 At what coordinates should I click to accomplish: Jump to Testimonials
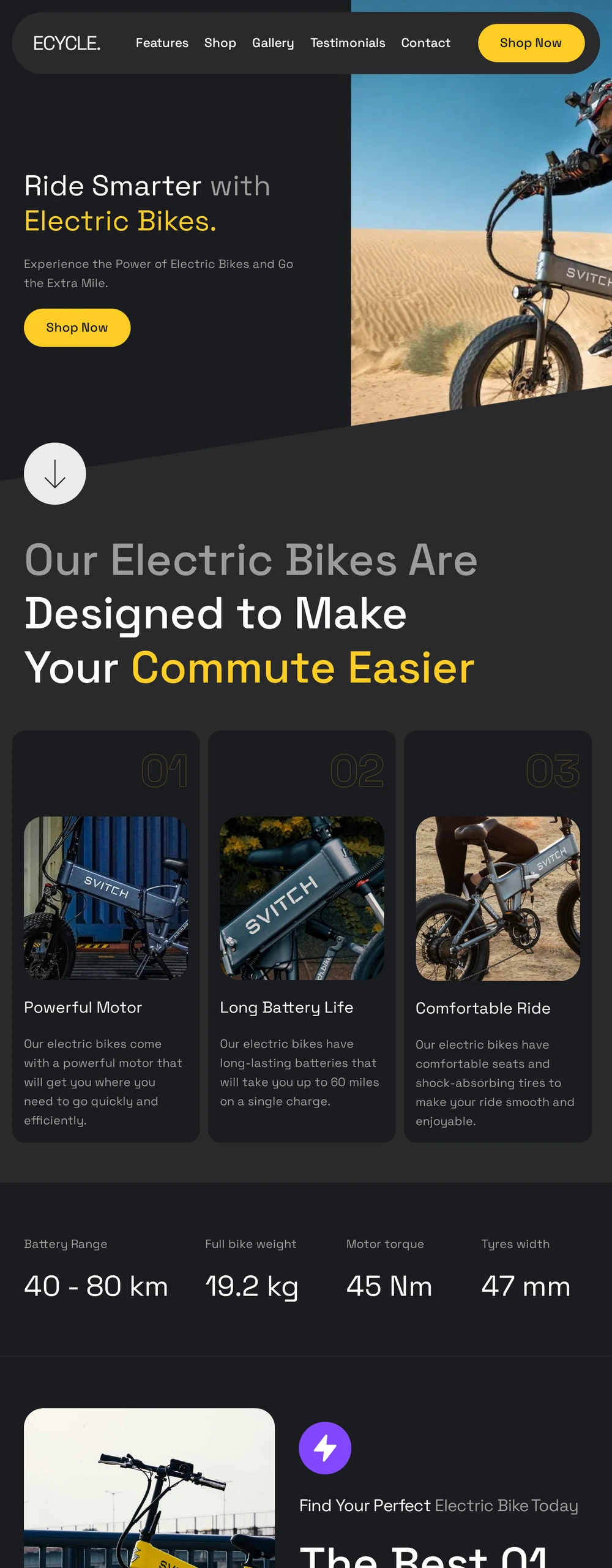pyautogui.click(x=347, y=43)
